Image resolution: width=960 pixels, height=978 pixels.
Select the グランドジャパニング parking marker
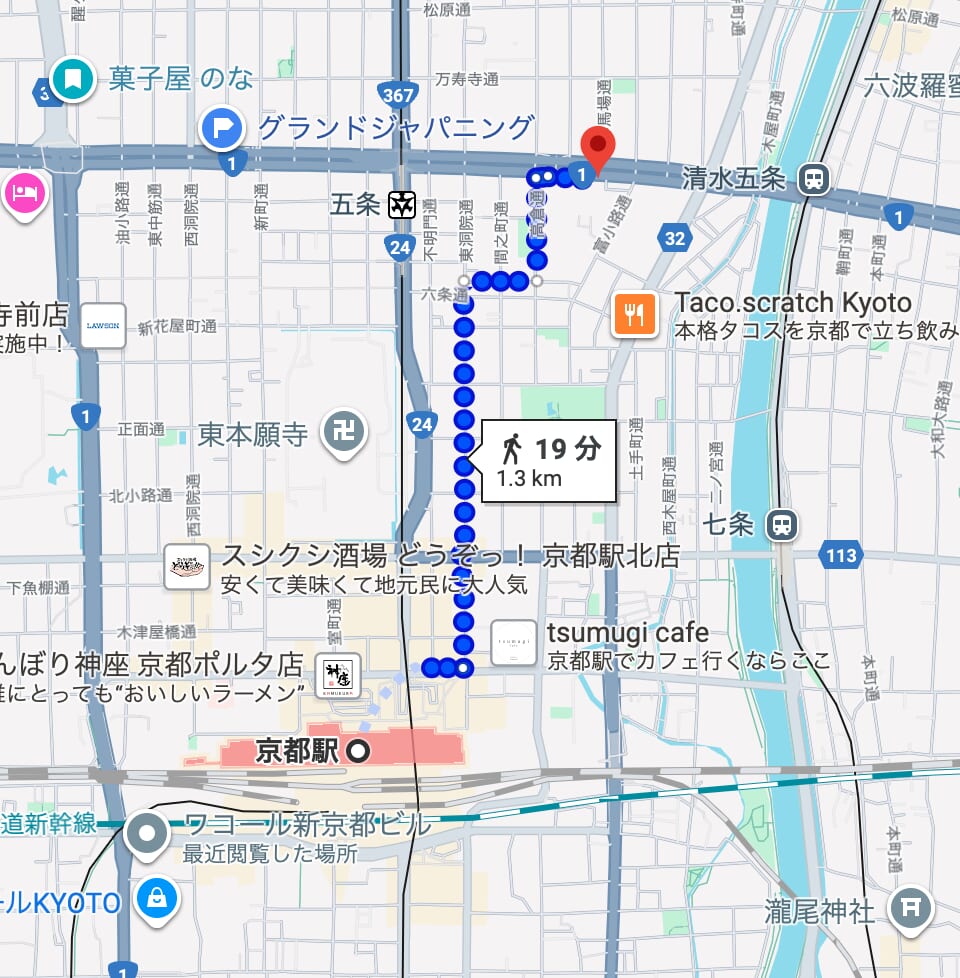click(222, 128)
